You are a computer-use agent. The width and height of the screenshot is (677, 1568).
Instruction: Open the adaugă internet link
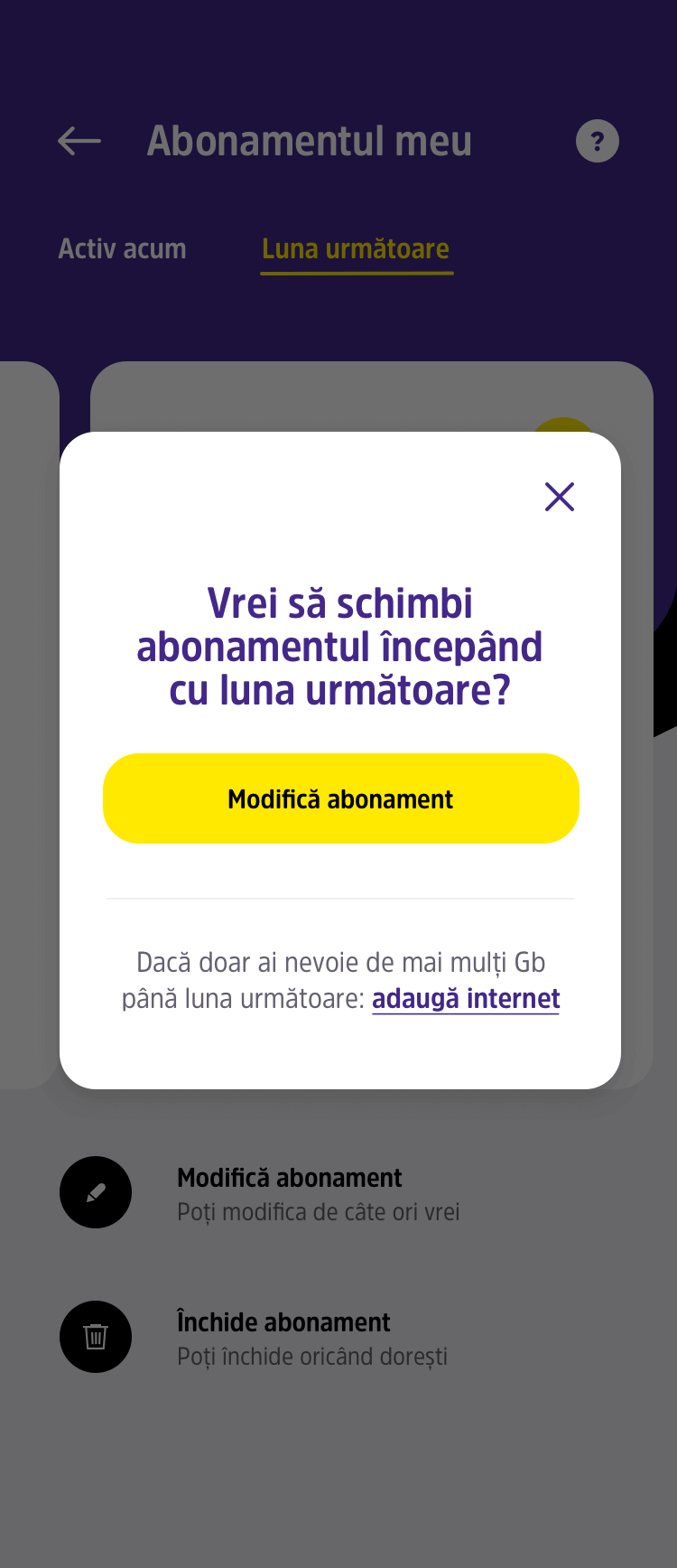coord(466,999)
